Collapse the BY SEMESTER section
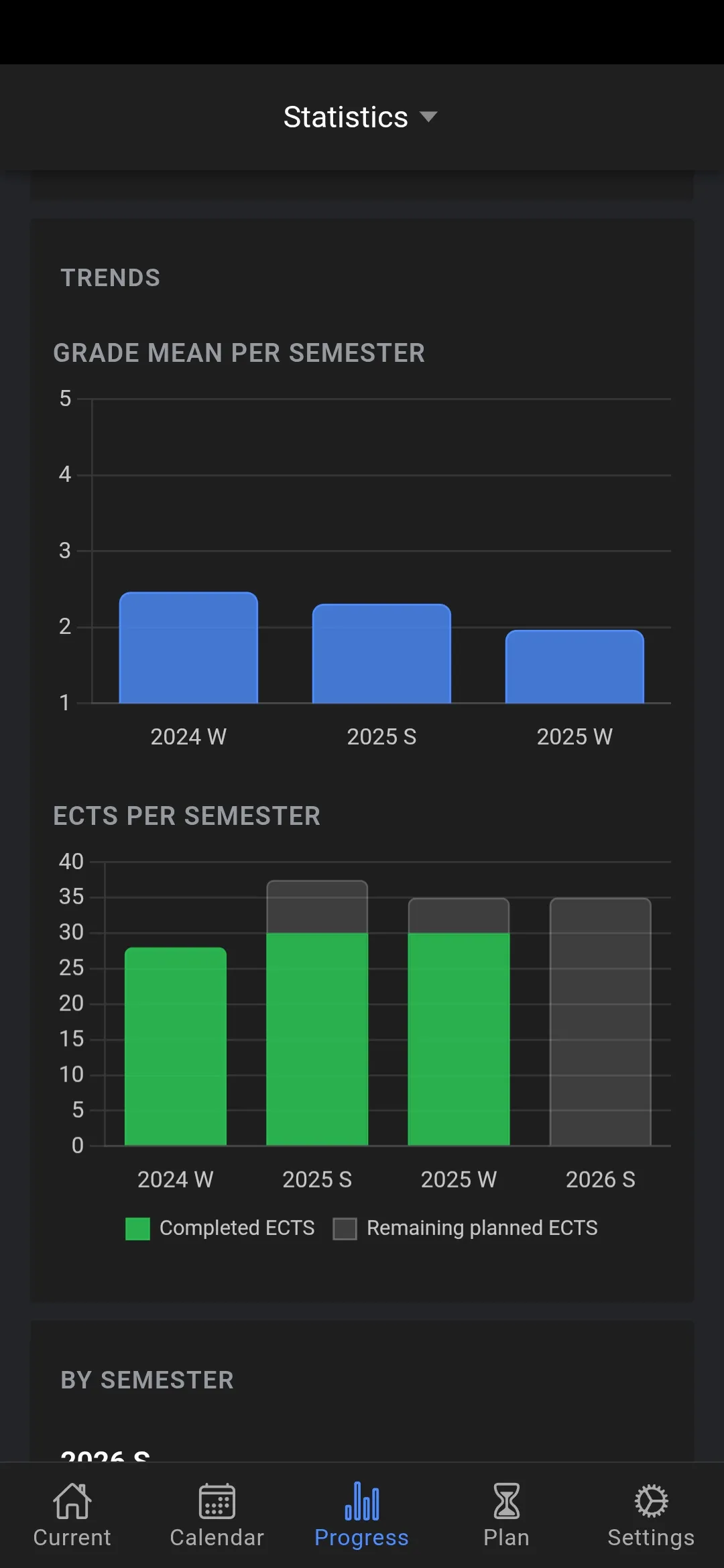 point(147,1380)
